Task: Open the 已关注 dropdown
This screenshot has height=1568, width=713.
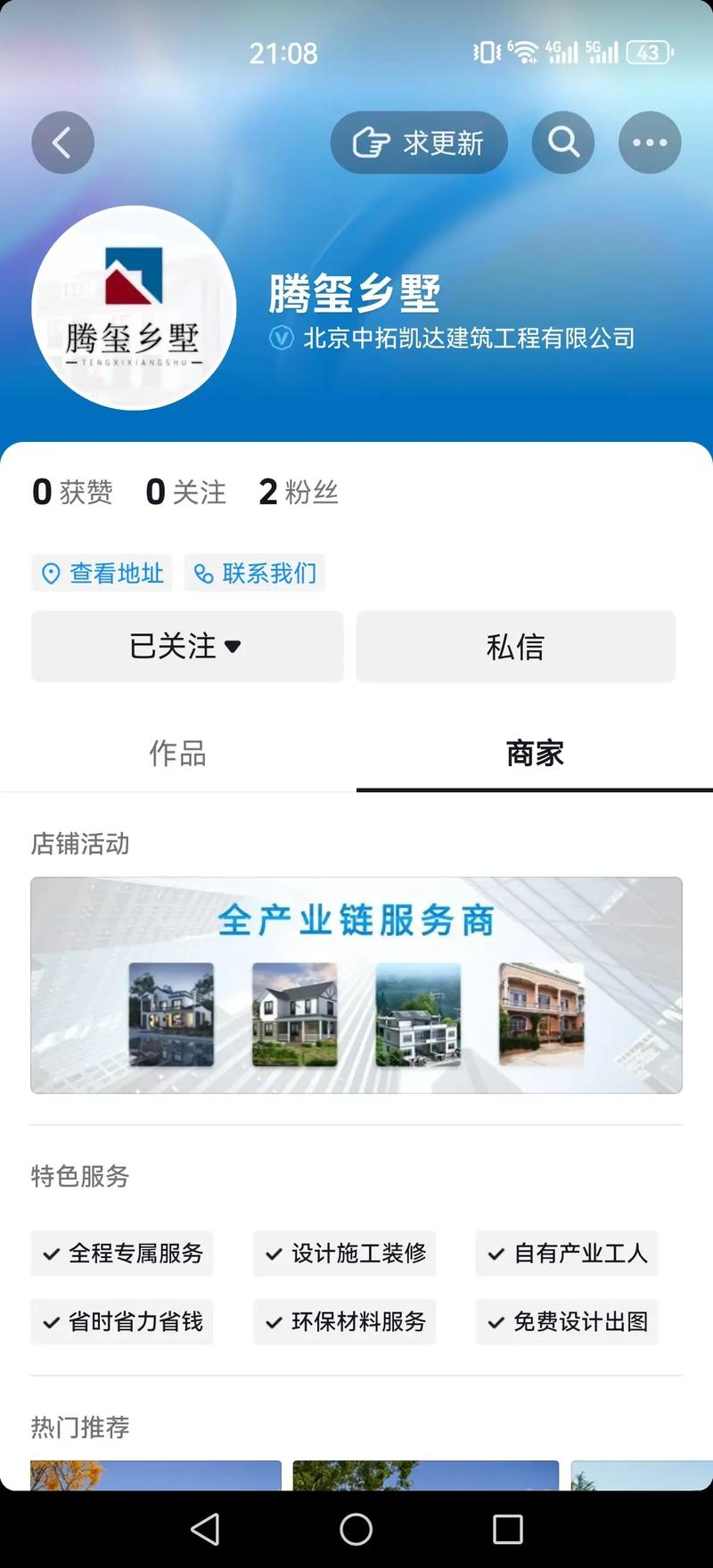Action: coord(187,647)
